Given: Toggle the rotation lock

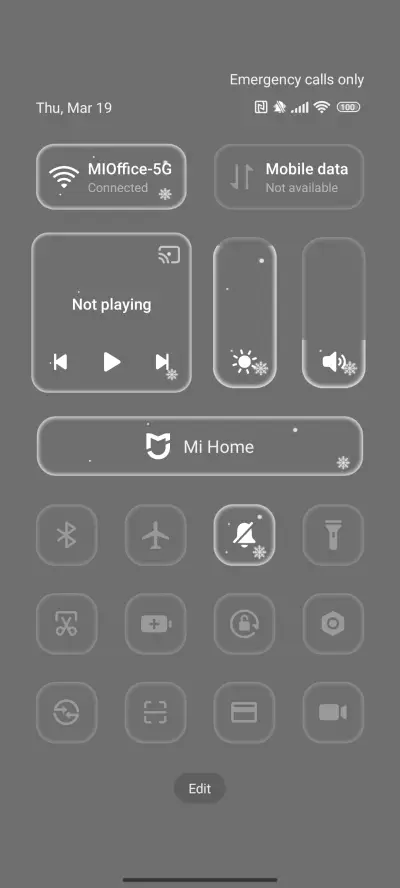Looking at the screenshot, I should 244,624.
